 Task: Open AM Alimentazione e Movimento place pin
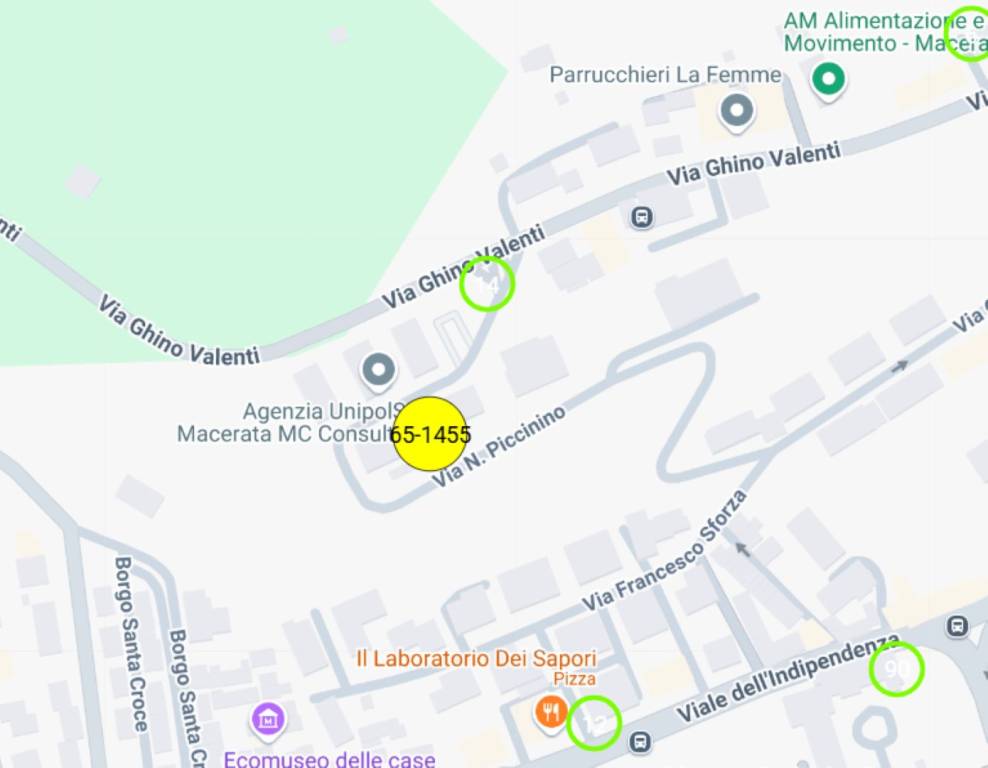[x=828, y=79]
